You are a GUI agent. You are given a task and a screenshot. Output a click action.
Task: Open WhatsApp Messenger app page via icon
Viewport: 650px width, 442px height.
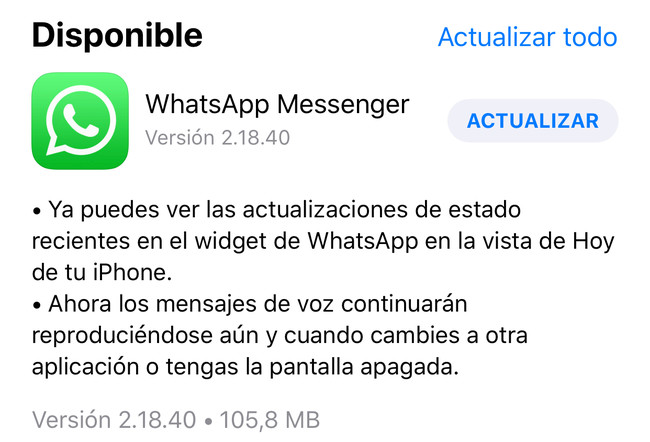pos(80,120)
